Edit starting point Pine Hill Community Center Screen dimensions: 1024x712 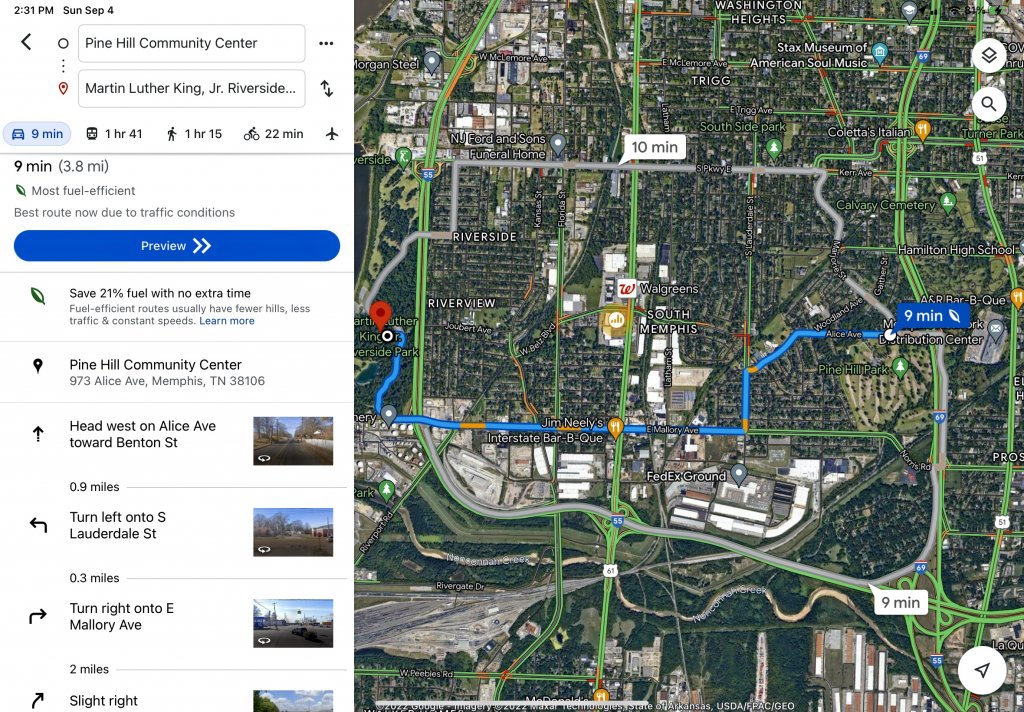point(191,43)
